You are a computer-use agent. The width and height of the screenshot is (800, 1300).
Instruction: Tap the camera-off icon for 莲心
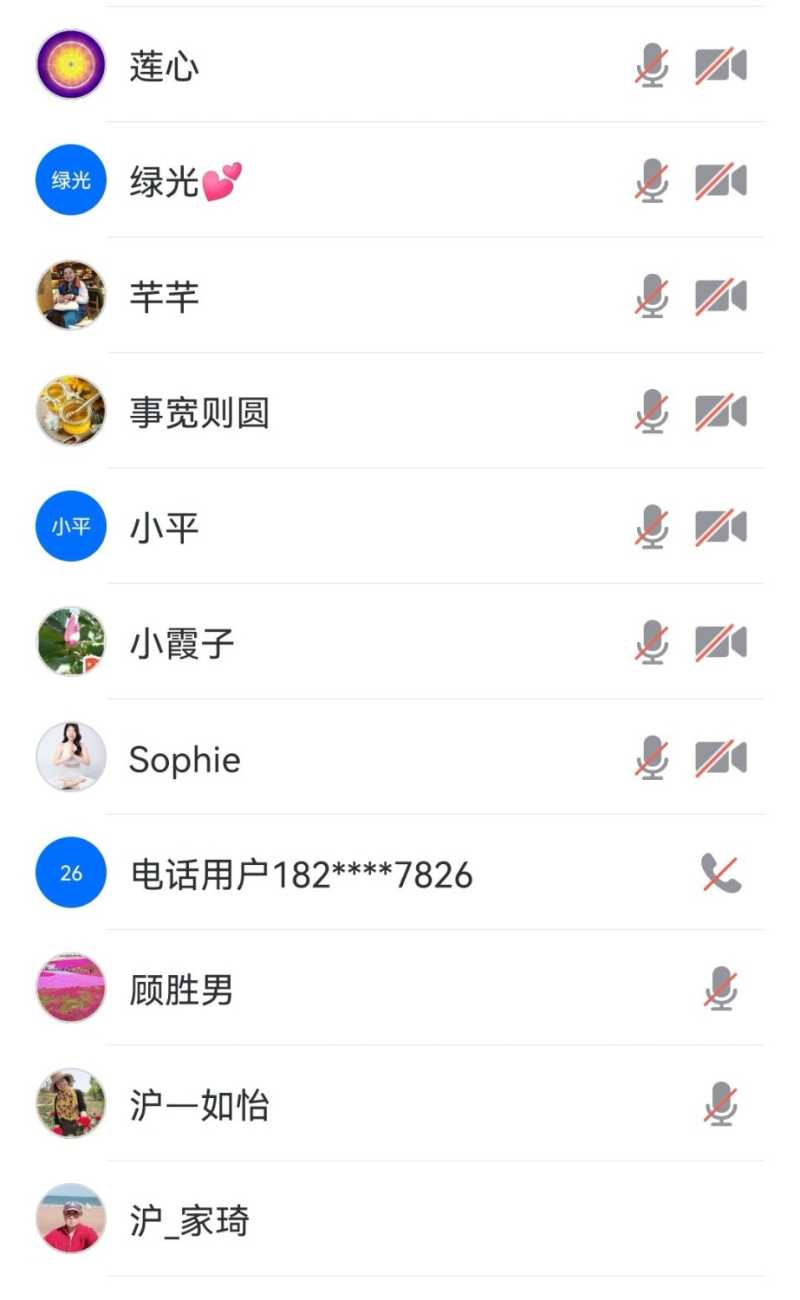721,67
